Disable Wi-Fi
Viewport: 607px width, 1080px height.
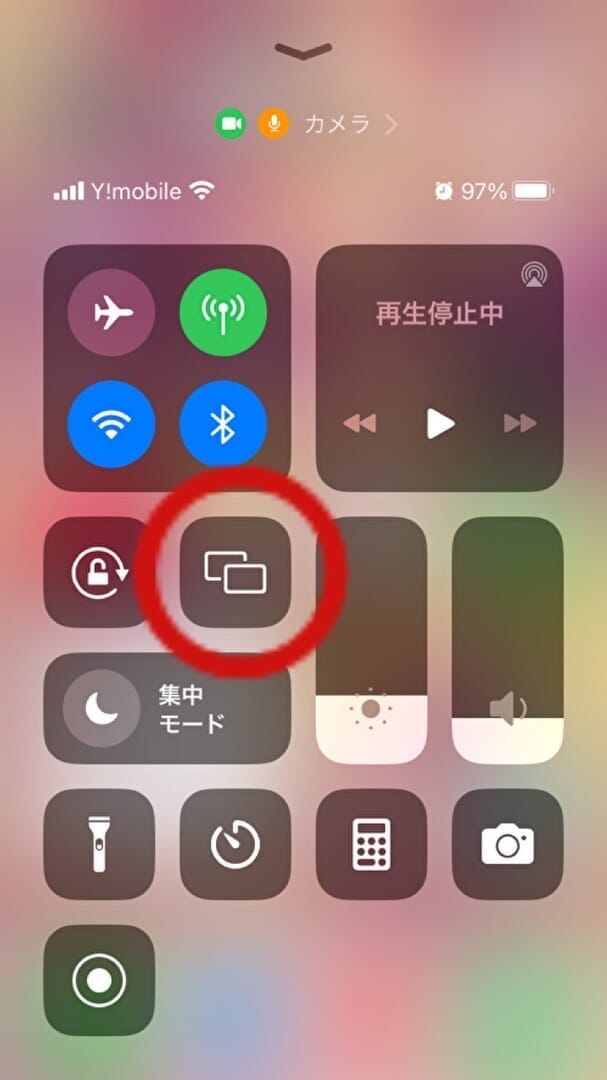click(111, 425)
